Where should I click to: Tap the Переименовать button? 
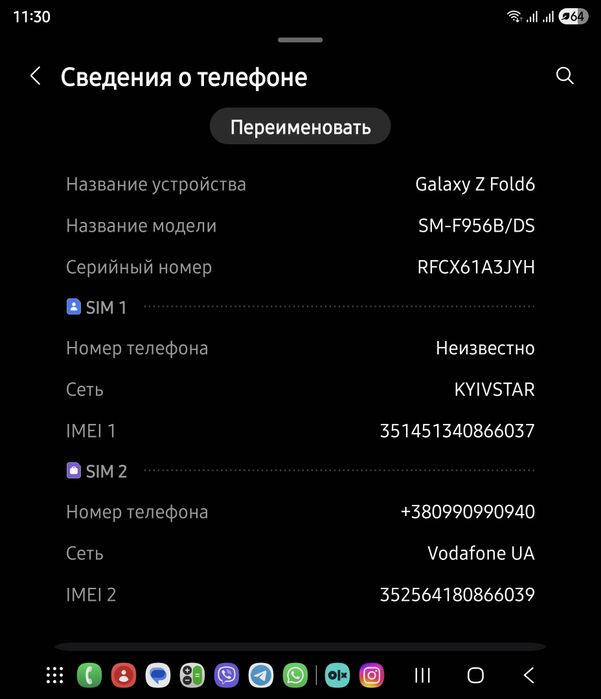pos(300,127)
